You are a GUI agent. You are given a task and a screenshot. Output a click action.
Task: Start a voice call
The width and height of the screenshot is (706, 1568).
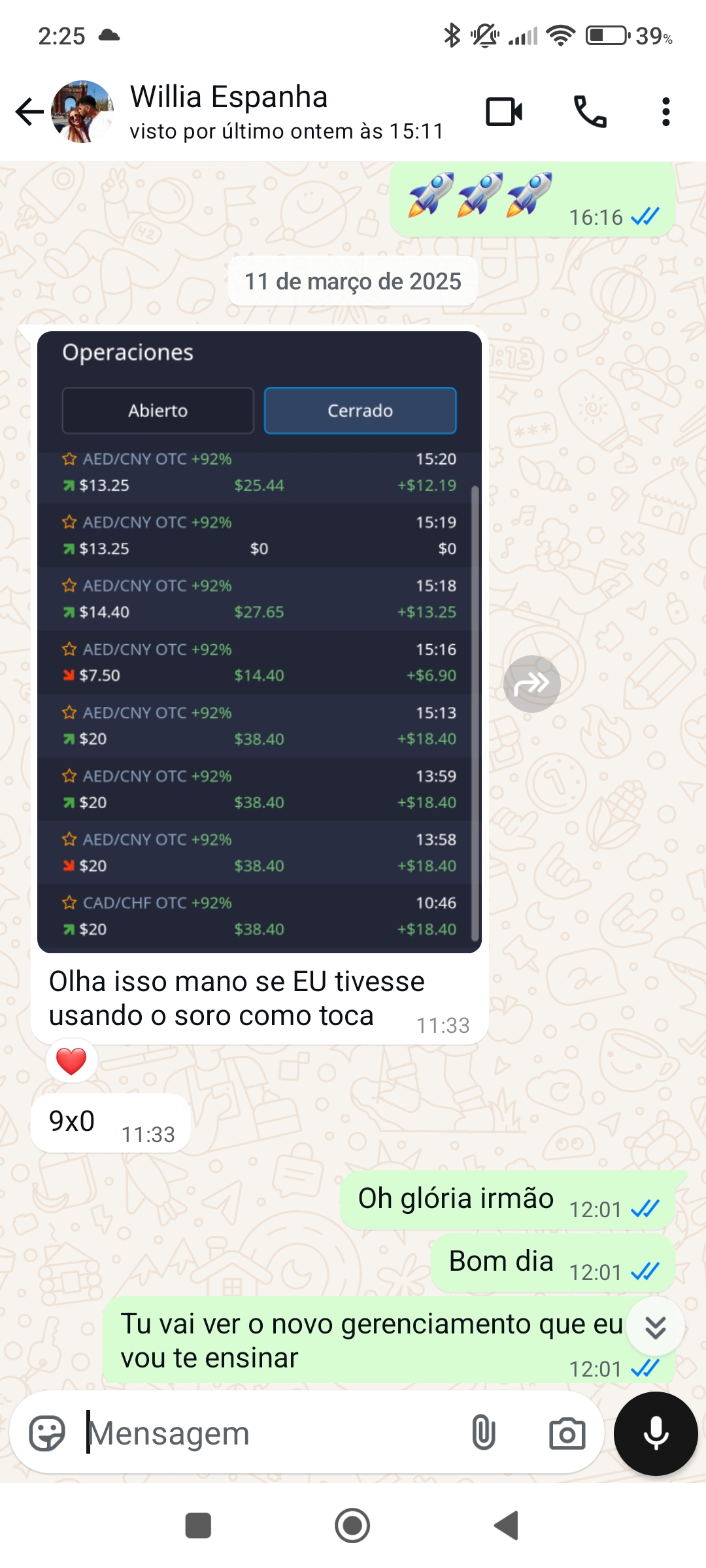590,111
